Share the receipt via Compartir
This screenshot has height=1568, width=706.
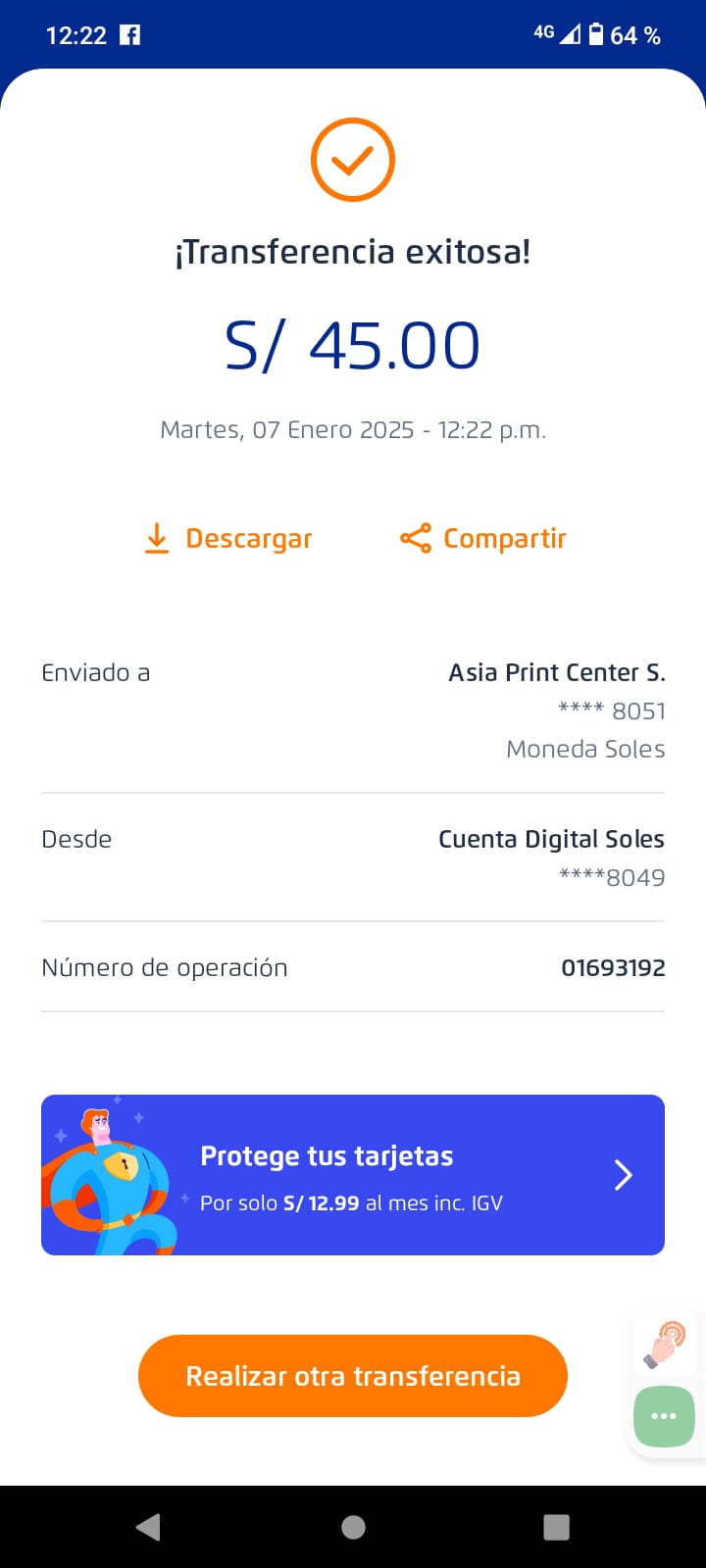[483, 538]
